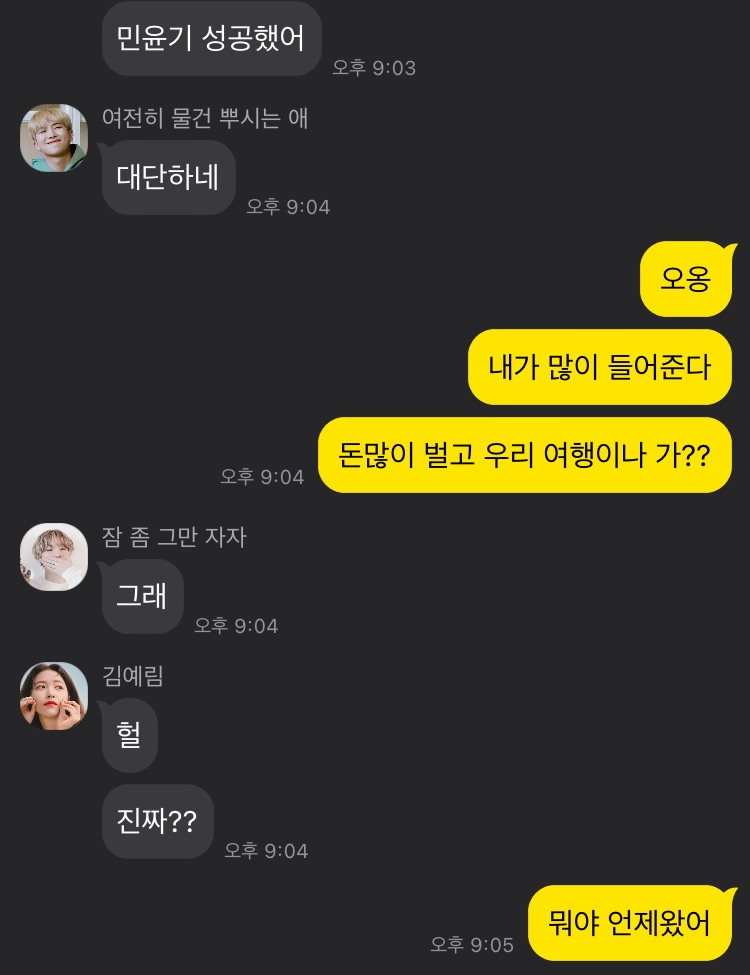Tap the 내가 많이 들어준다 bubble

[599, 367]
